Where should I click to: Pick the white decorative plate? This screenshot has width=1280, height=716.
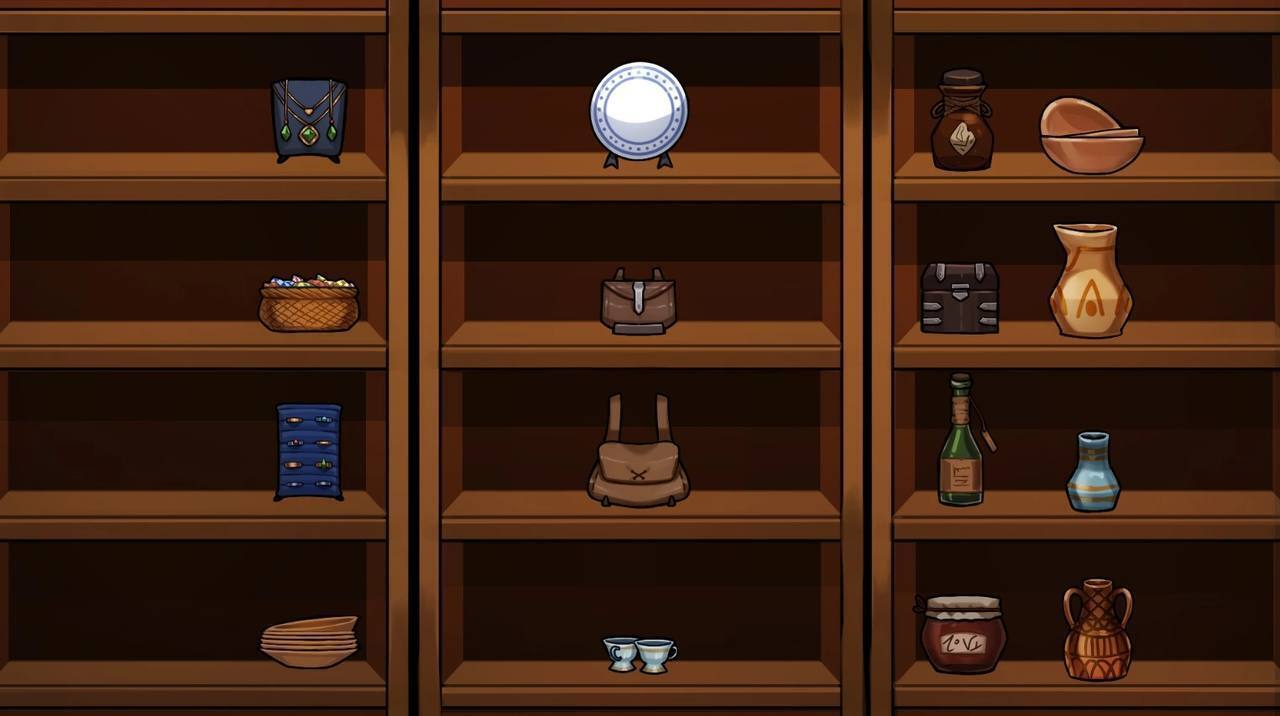(x=639, y=111)
